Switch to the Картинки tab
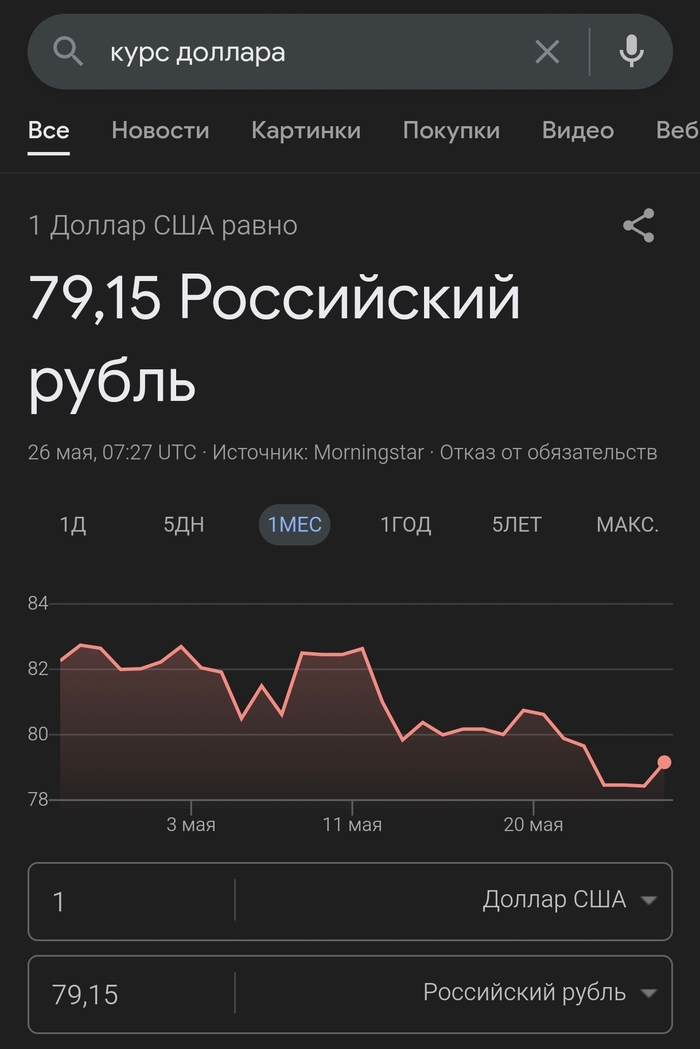700x1049 pixels. pyautogui.click(x=306, y=130)
